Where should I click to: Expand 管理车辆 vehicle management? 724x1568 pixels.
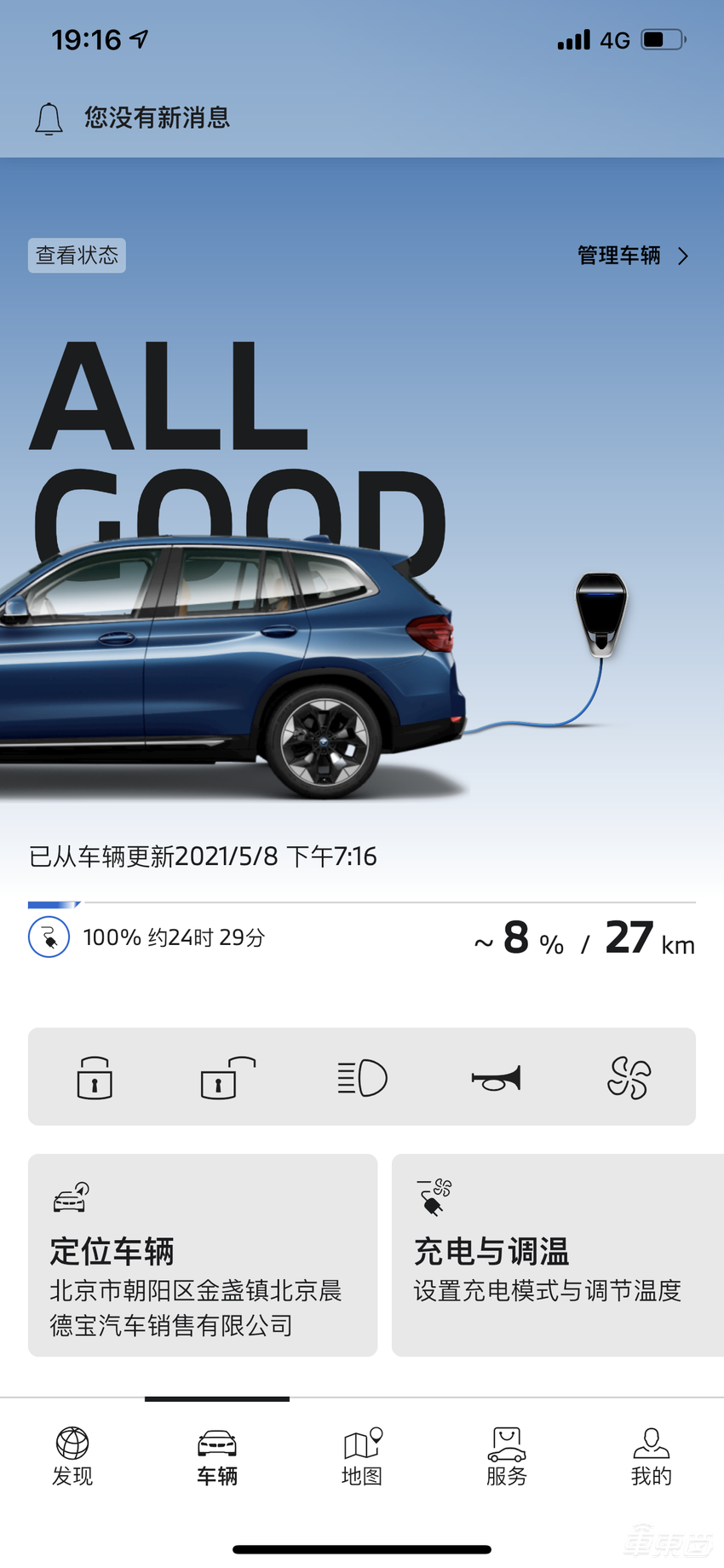tap(631, 256)
